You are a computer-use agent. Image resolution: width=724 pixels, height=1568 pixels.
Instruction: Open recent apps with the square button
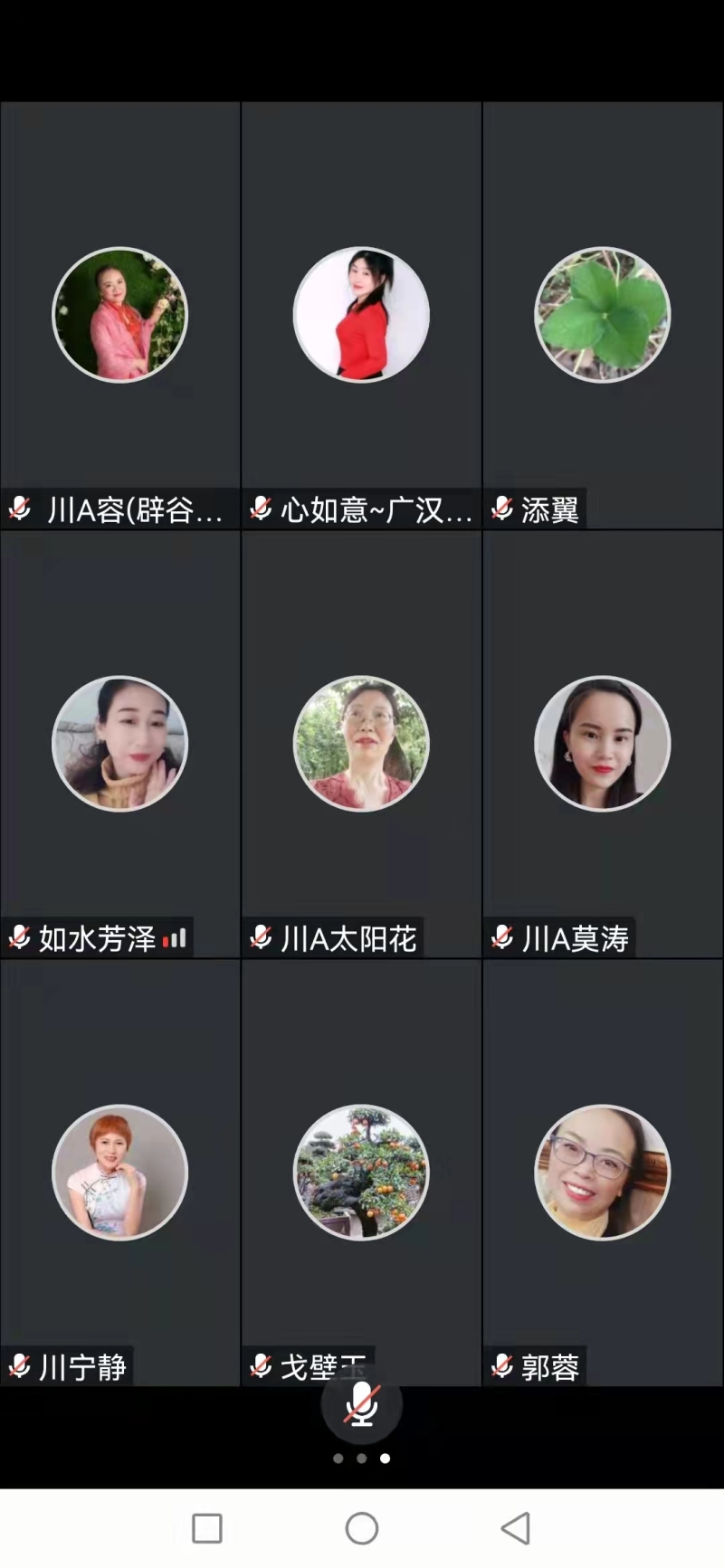coord(207,1528)
